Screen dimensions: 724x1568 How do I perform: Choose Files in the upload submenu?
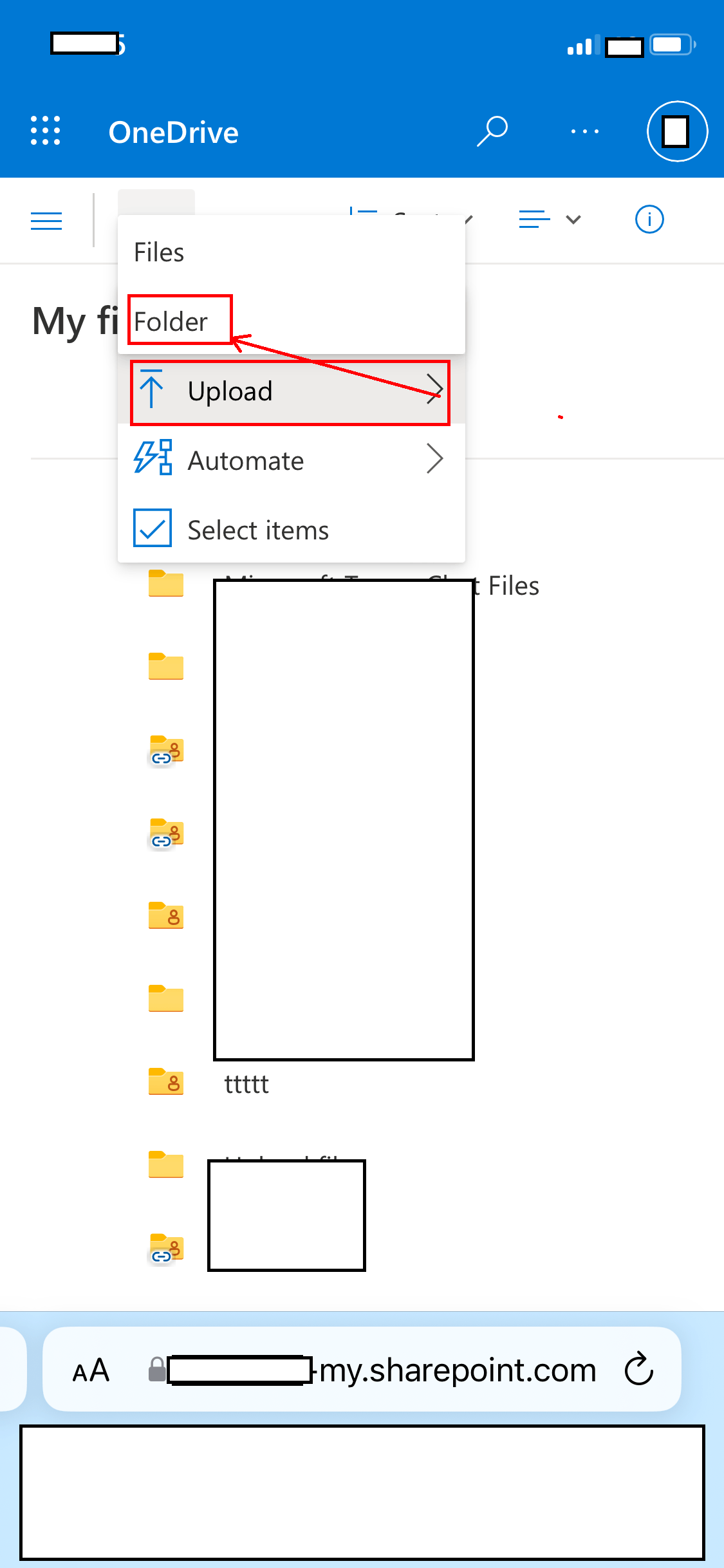click(x=159, y=252)
